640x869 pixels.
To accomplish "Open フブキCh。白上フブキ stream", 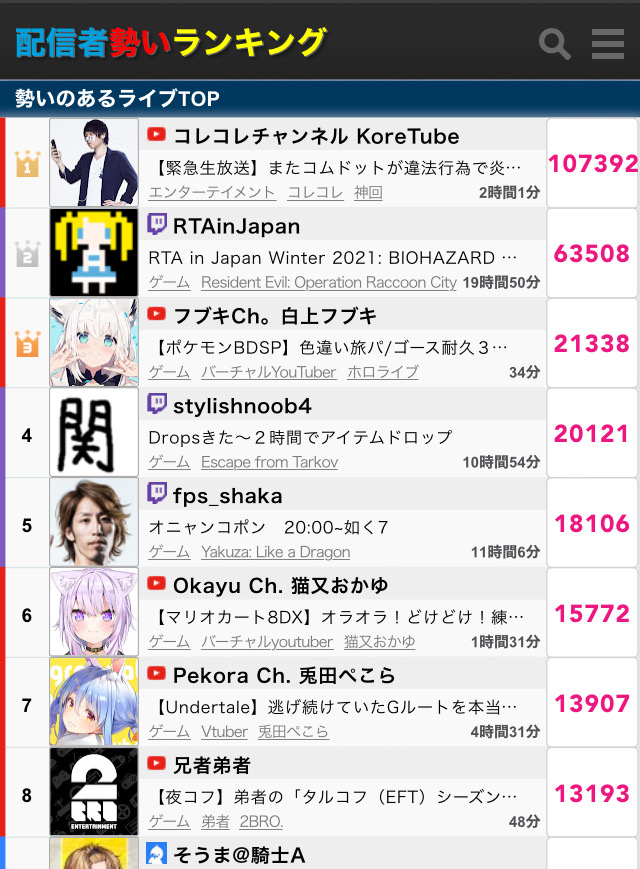I will click(x=275, y=316).
